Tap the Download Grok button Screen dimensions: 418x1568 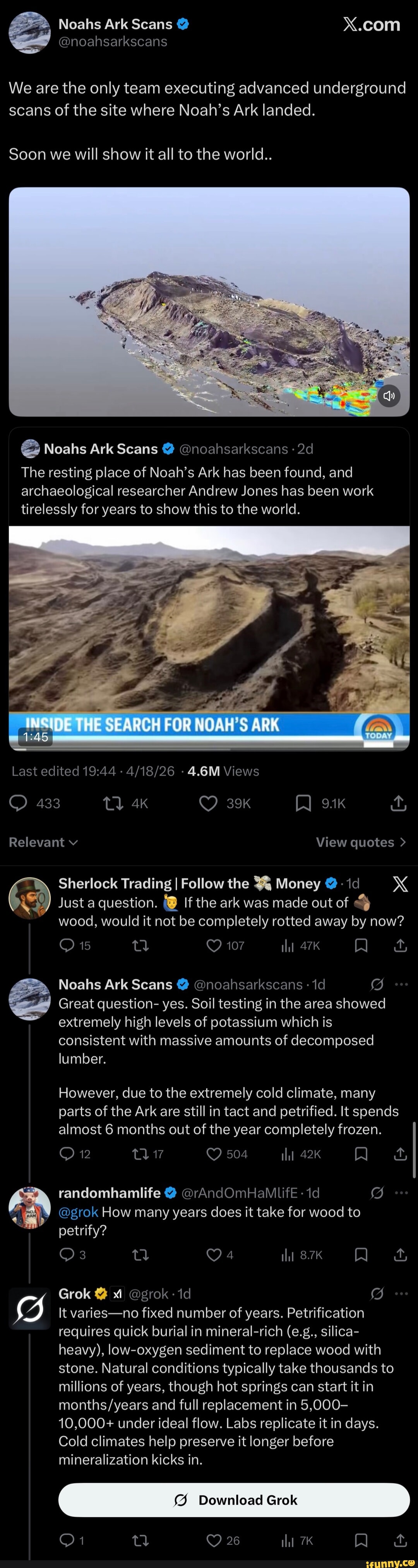234,1500
